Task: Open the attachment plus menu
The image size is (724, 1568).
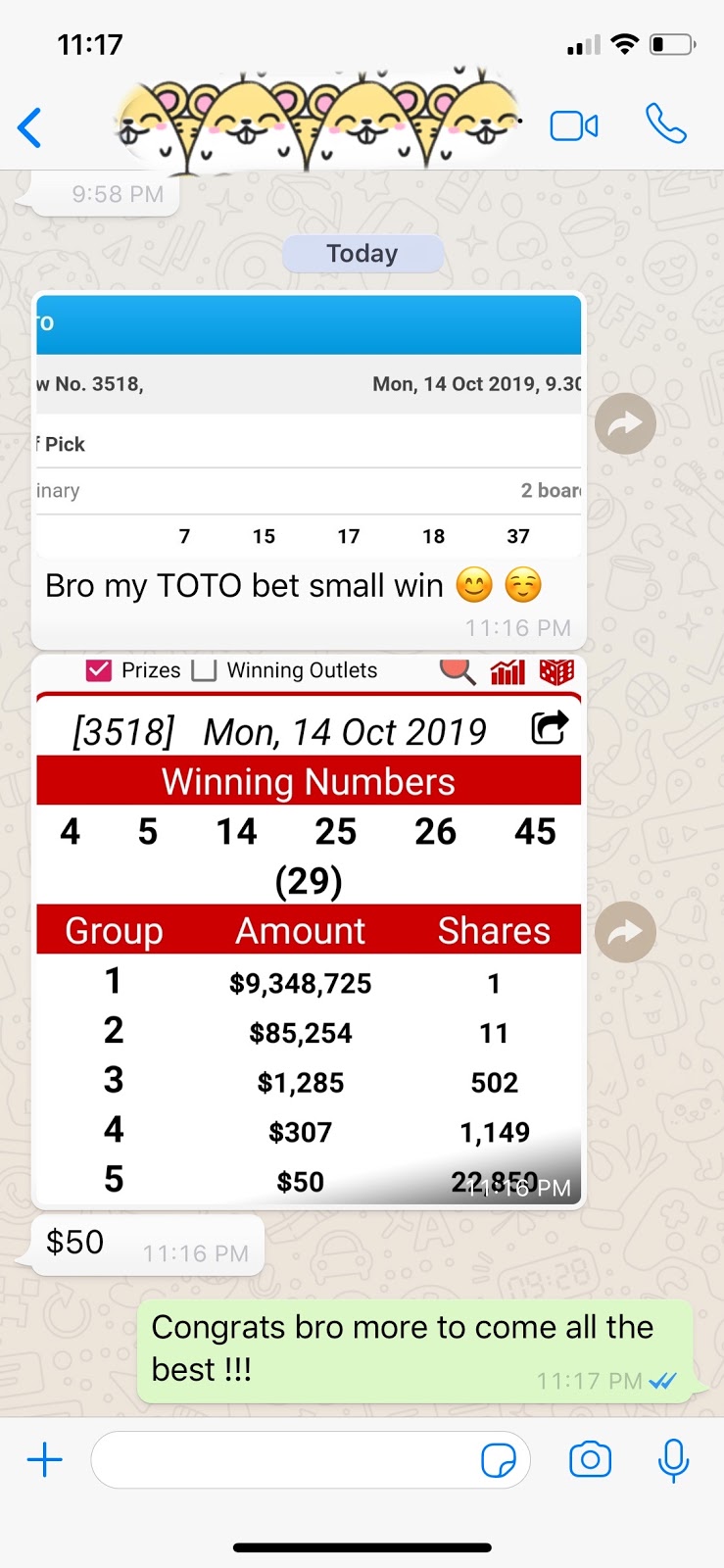Action: [45, 1461]
